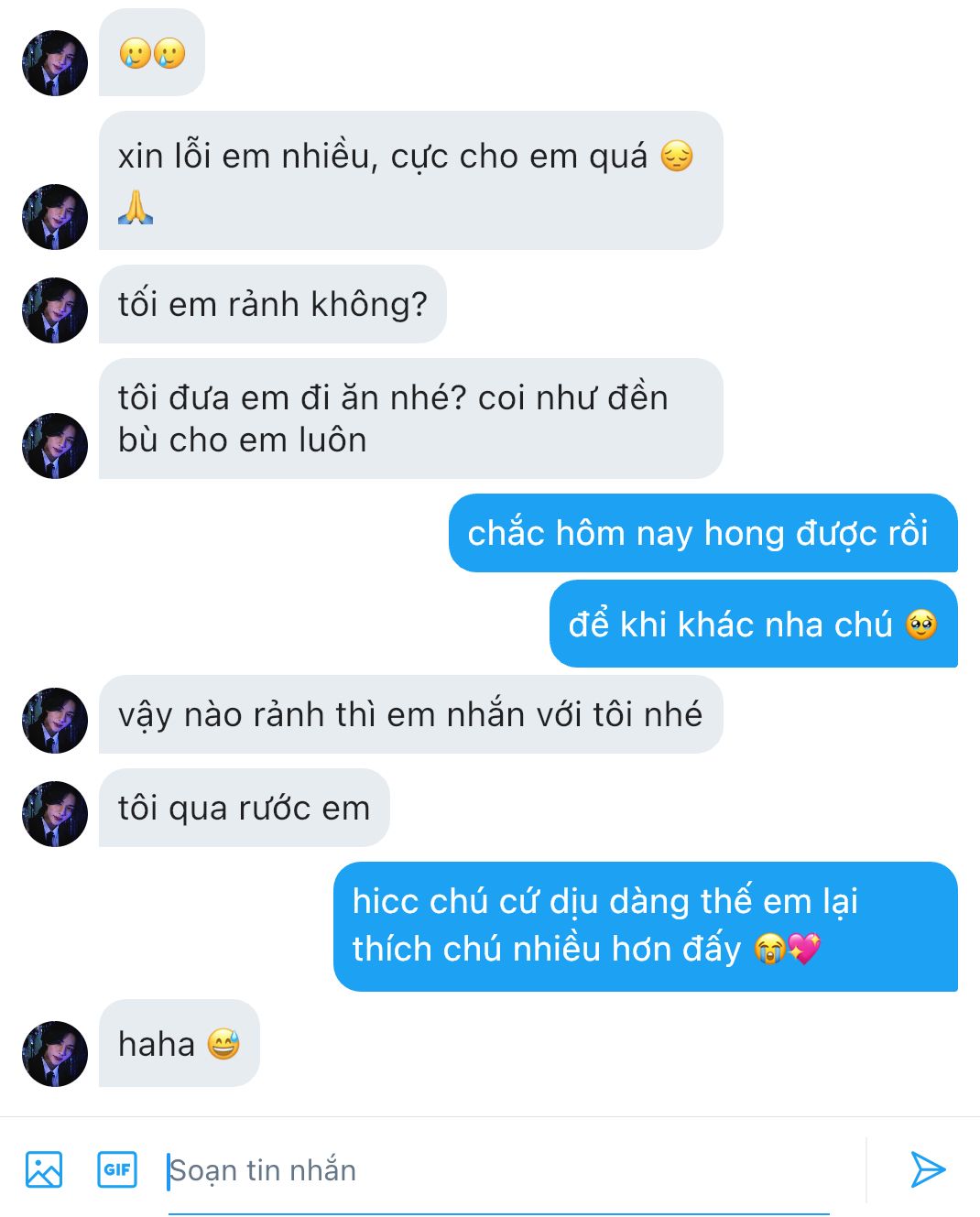
Task: Attach a photo to the message
Action: coord(44,1169)
